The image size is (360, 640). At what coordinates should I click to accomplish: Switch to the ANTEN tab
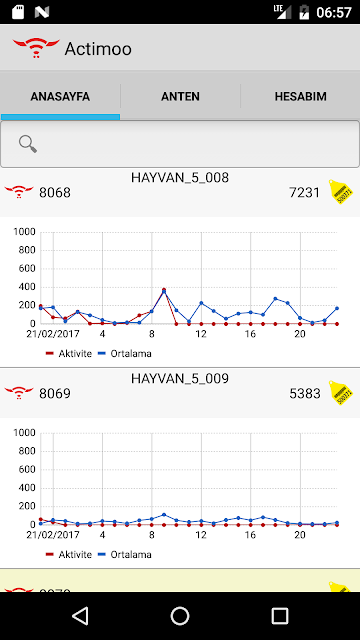pos(180,96)
